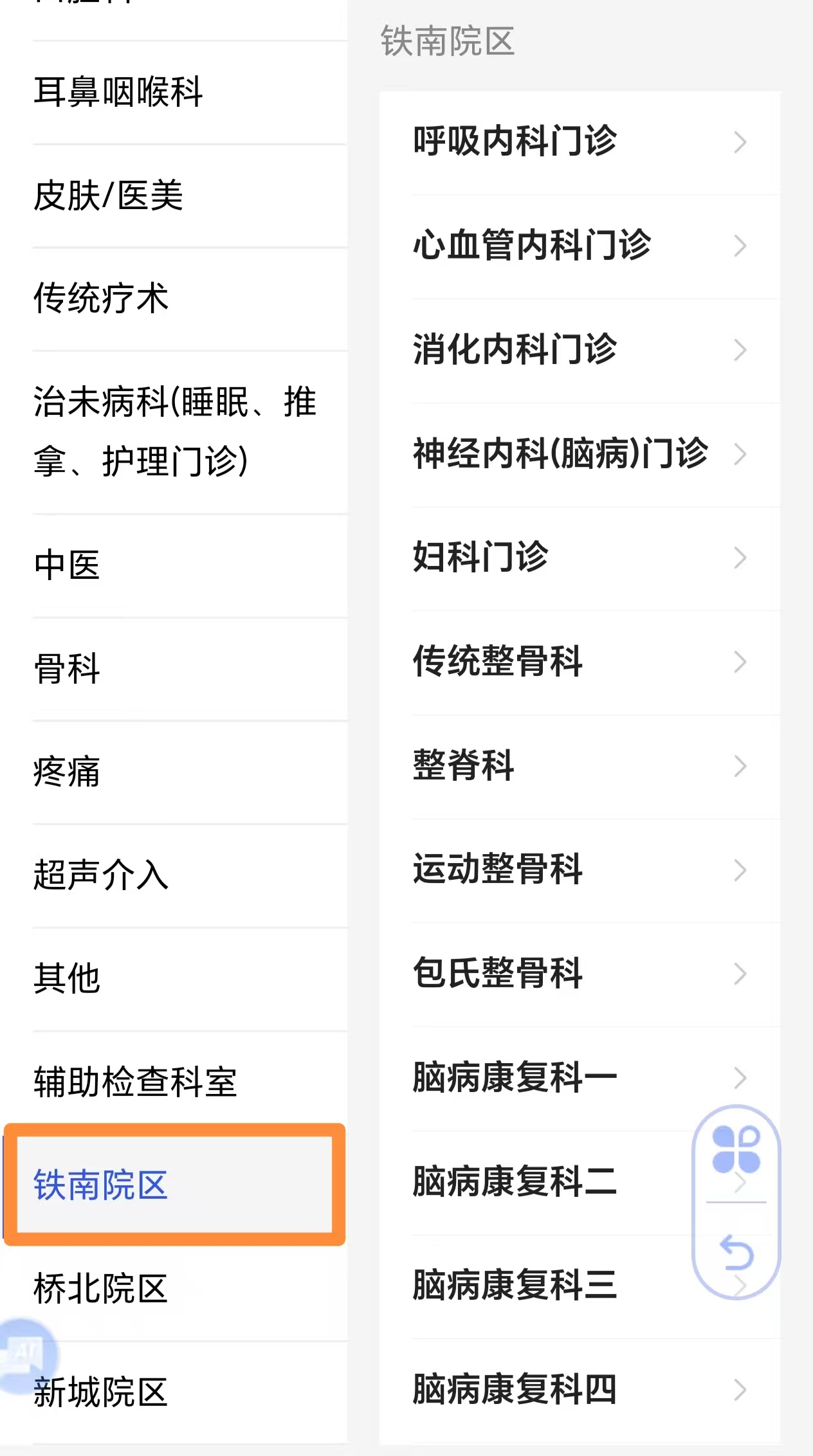
Task: Tap the floating back arrow button
Action: (736, 1253)
